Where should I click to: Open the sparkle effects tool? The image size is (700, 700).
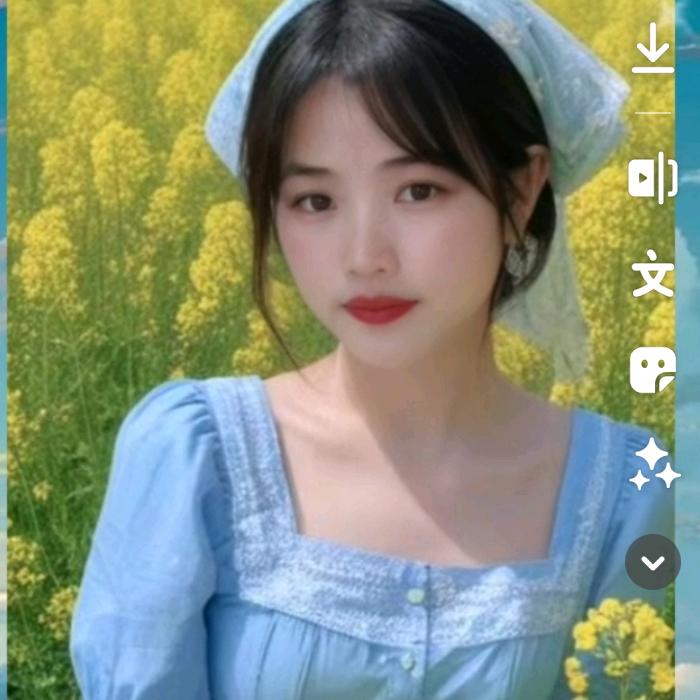pyautogui.click(x=653, y=465)
